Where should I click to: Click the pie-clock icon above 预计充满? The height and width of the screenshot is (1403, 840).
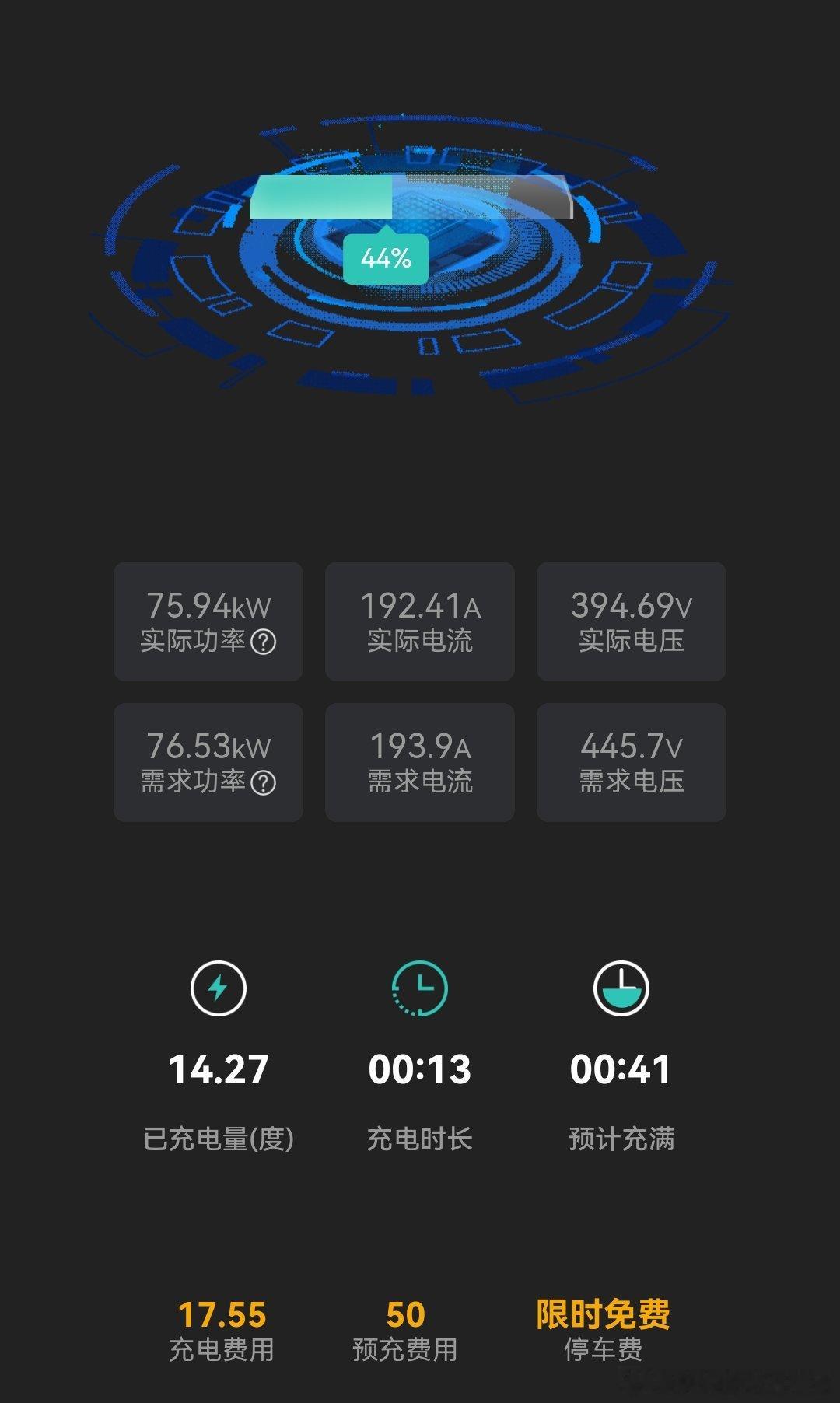[622, 986]
